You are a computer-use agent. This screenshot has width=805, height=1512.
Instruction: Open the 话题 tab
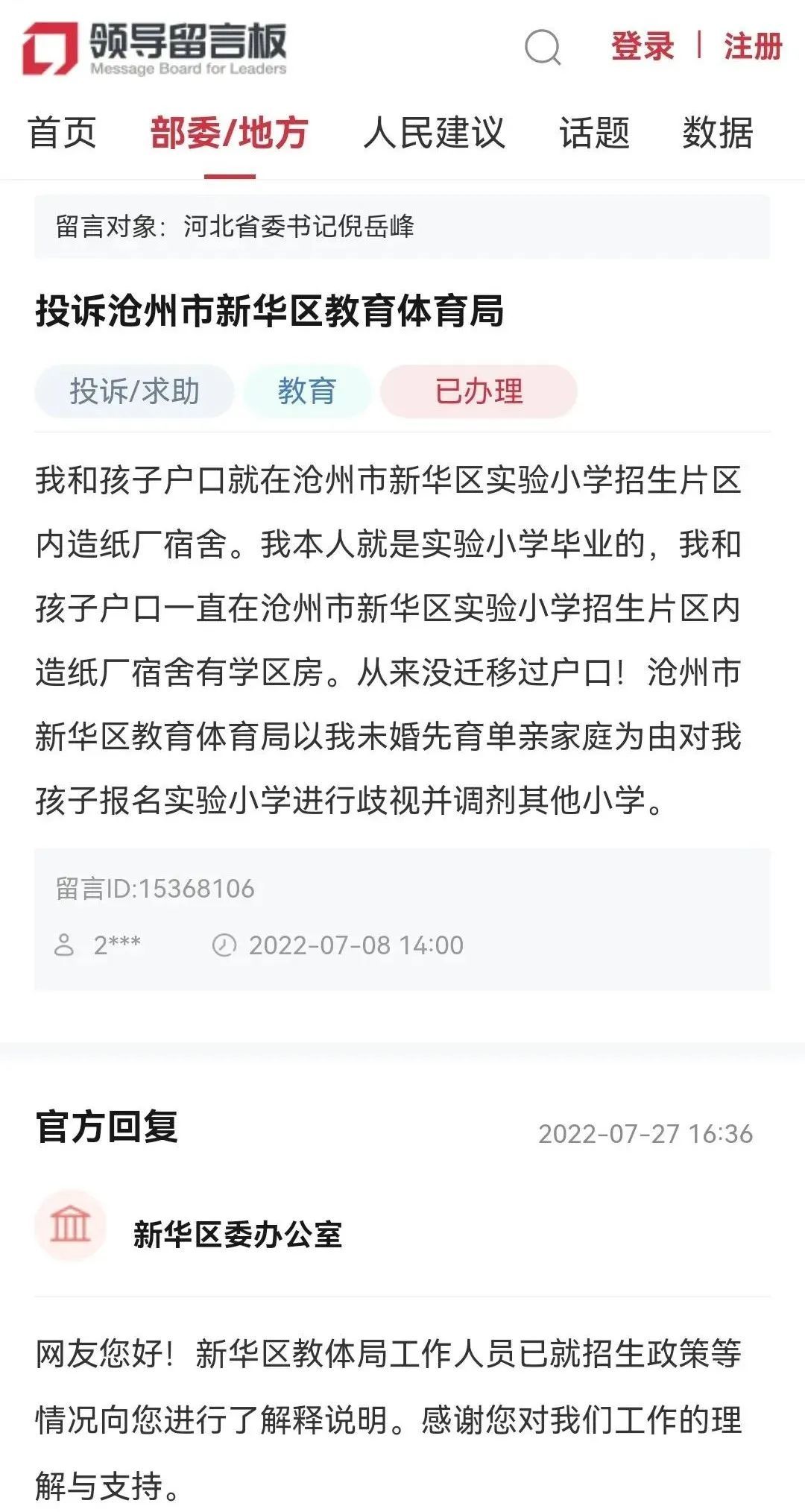(594, 133)
